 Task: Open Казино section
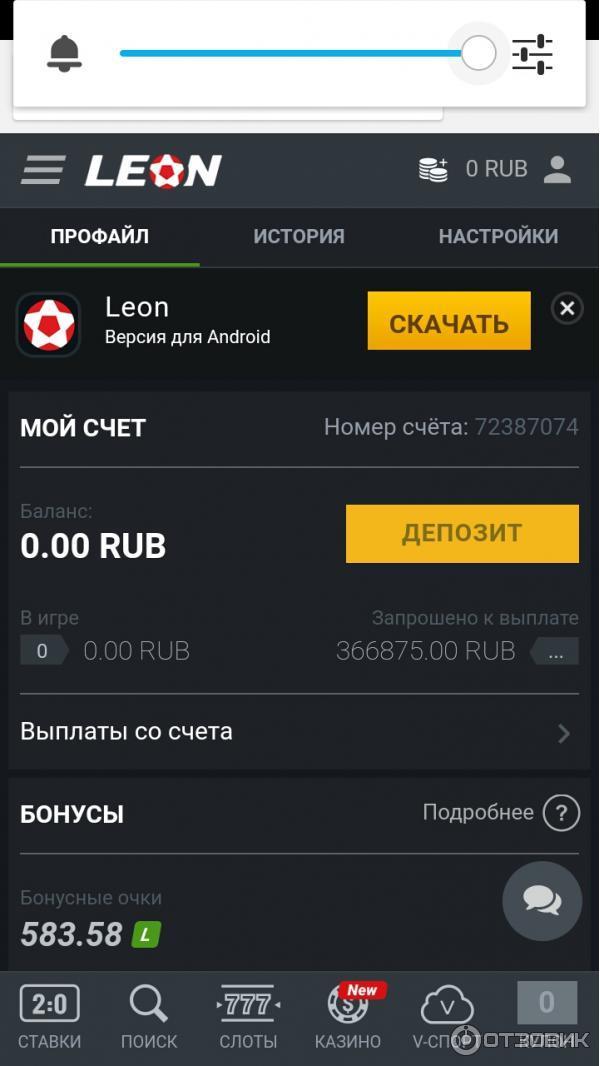pos(348,1016)
